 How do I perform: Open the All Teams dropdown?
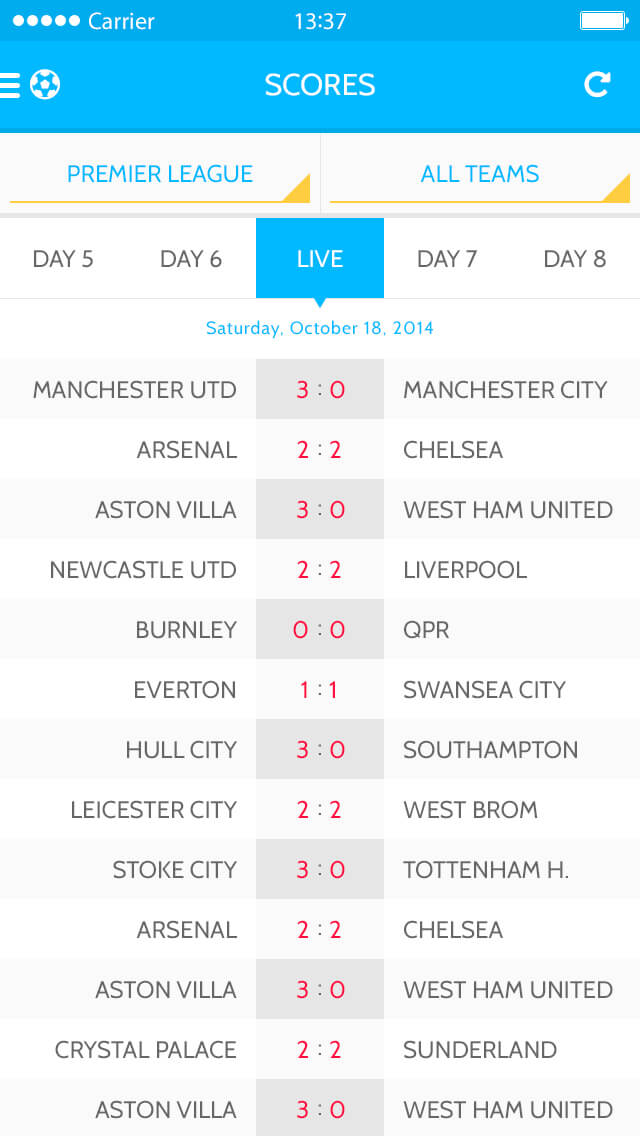(x=480, y=175)
